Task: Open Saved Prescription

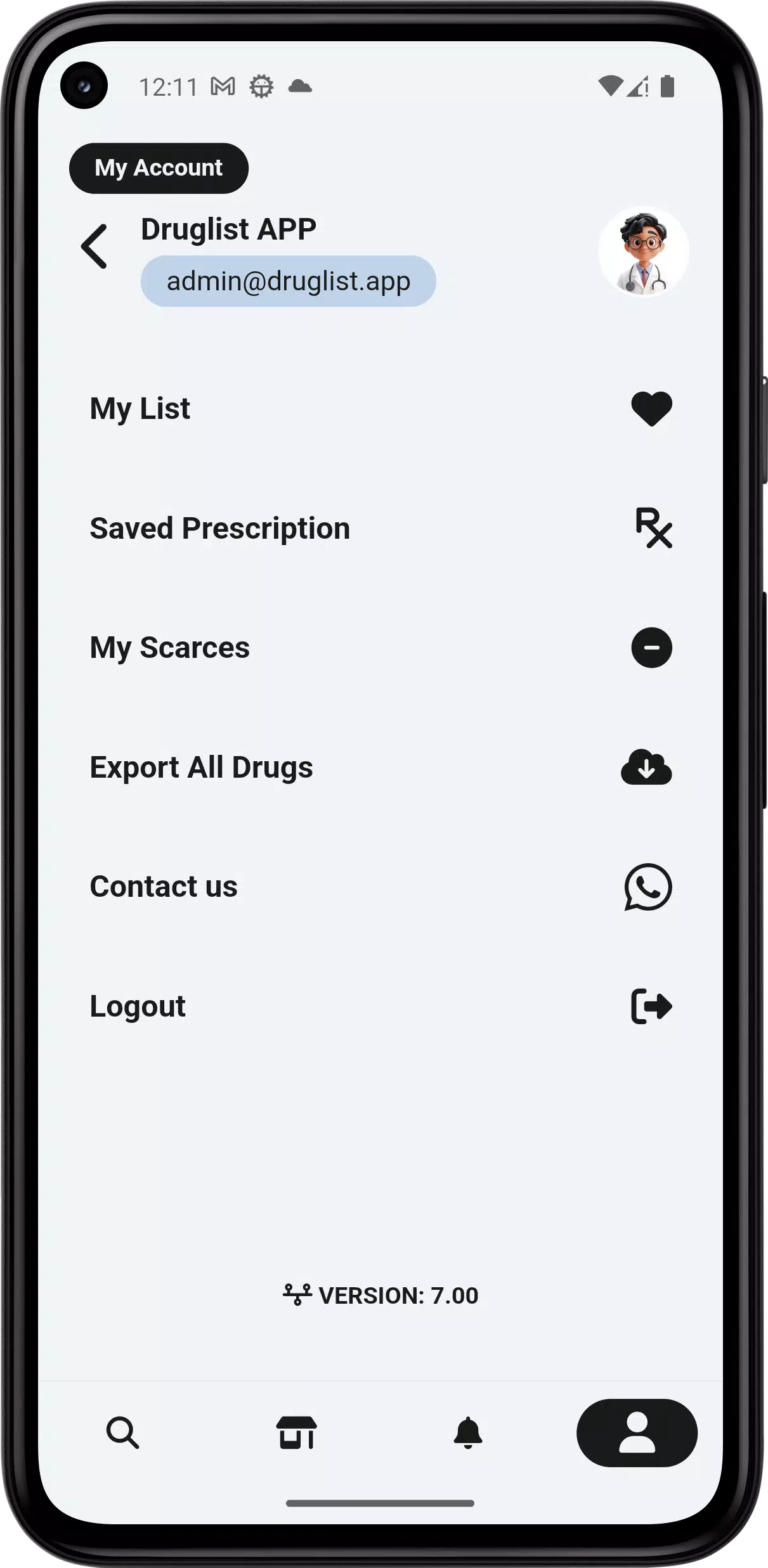Action: point(219,528)
